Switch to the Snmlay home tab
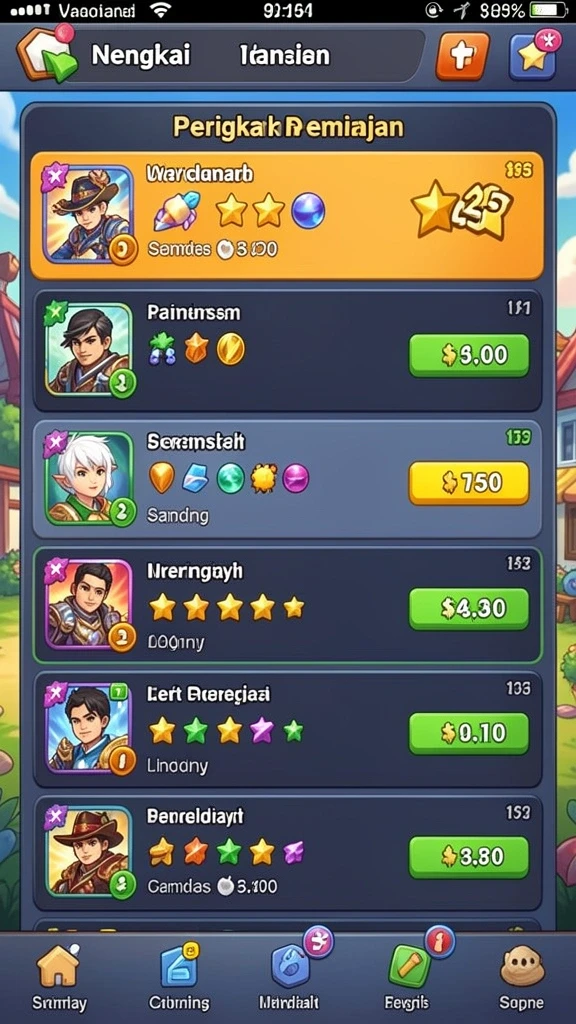Screen dimensions: 576x1024 [59, 978]
